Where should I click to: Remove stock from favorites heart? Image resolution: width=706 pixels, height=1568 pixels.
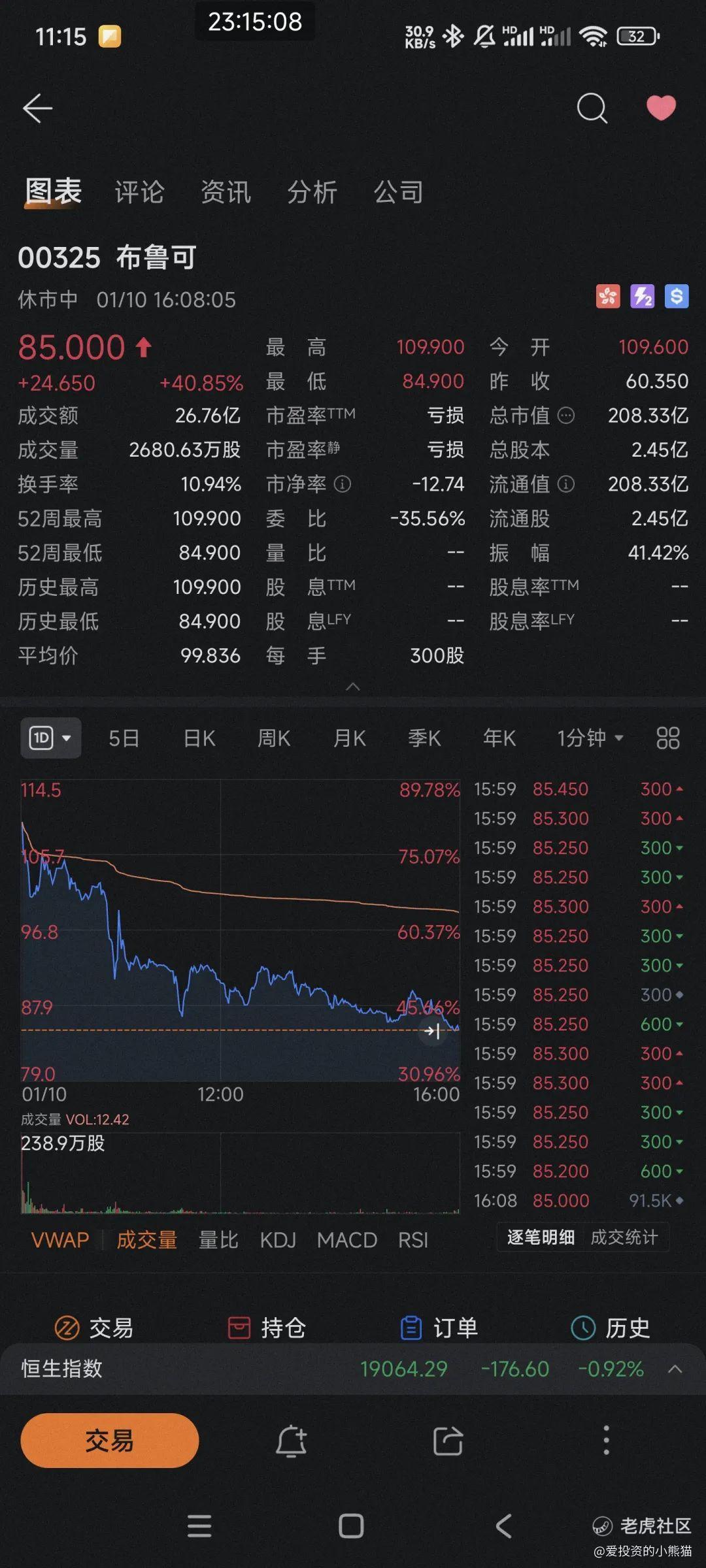(661, 108)
